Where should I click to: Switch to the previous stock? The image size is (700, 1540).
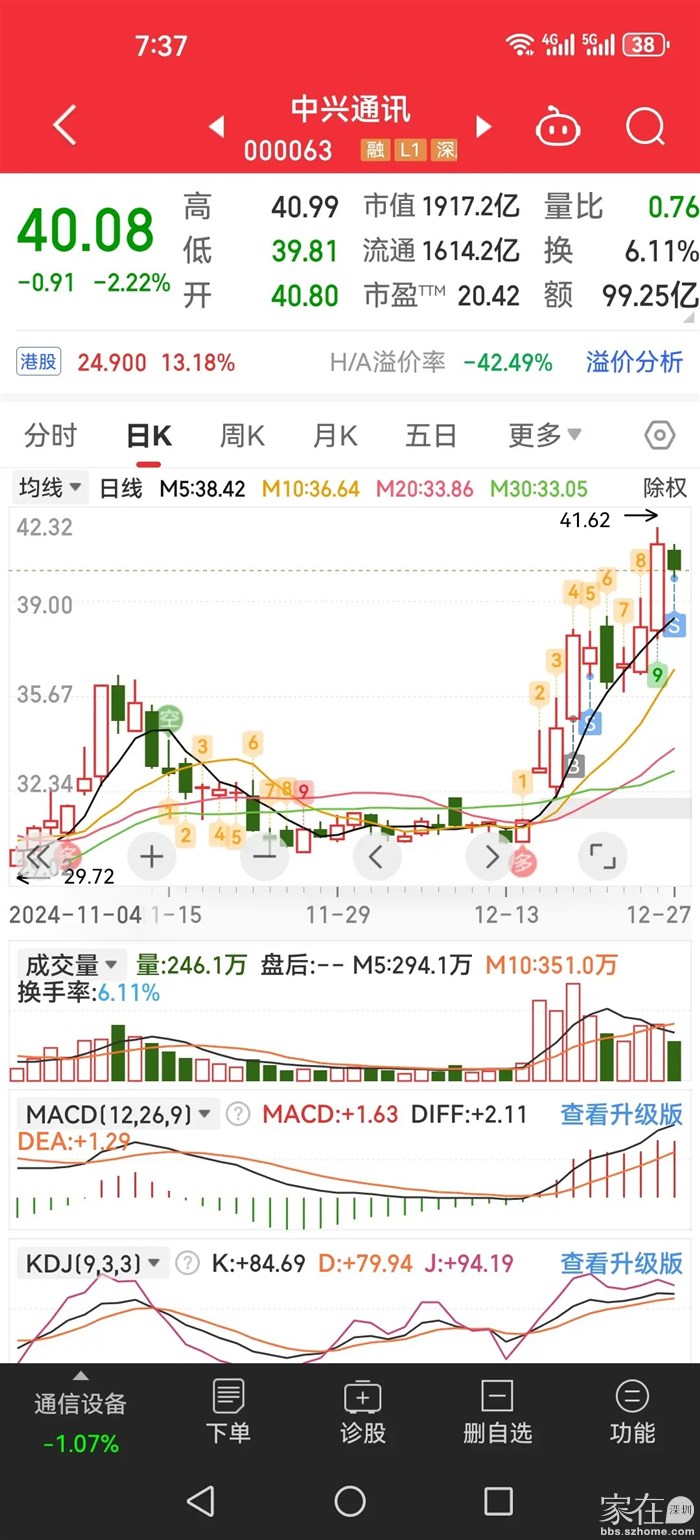coord(216,127)
